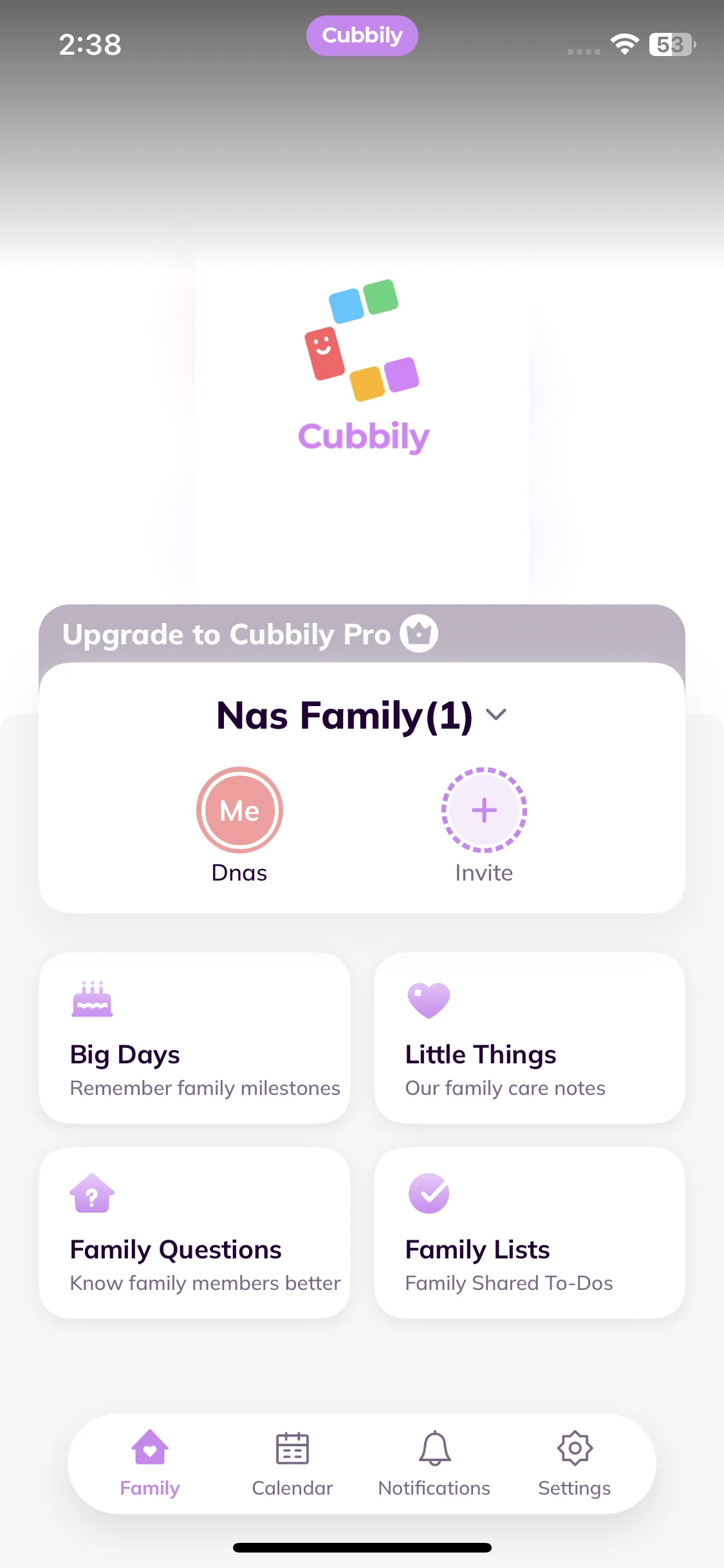
Task: Open the Me profile avatar for Dnas
Action: [239, 810]
